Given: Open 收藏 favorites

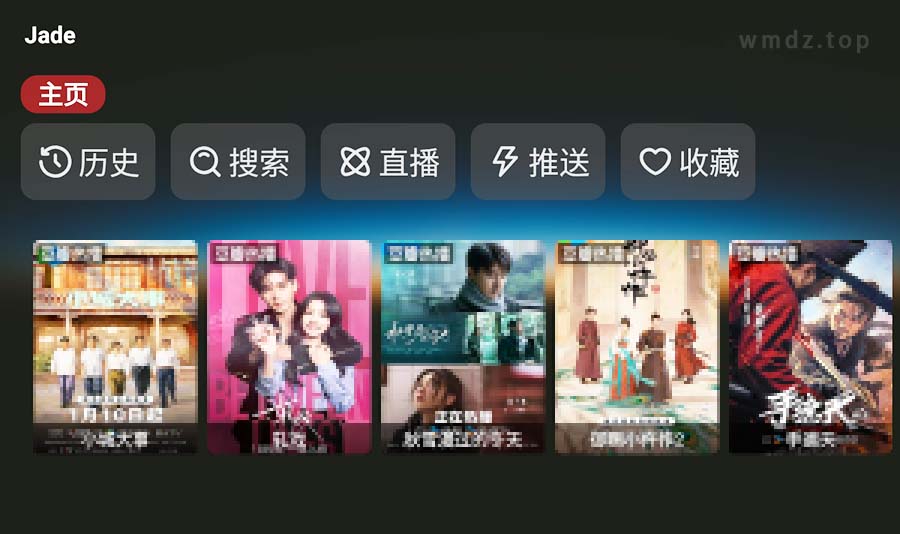Looking at the screenshot, I should coord(688,162).
